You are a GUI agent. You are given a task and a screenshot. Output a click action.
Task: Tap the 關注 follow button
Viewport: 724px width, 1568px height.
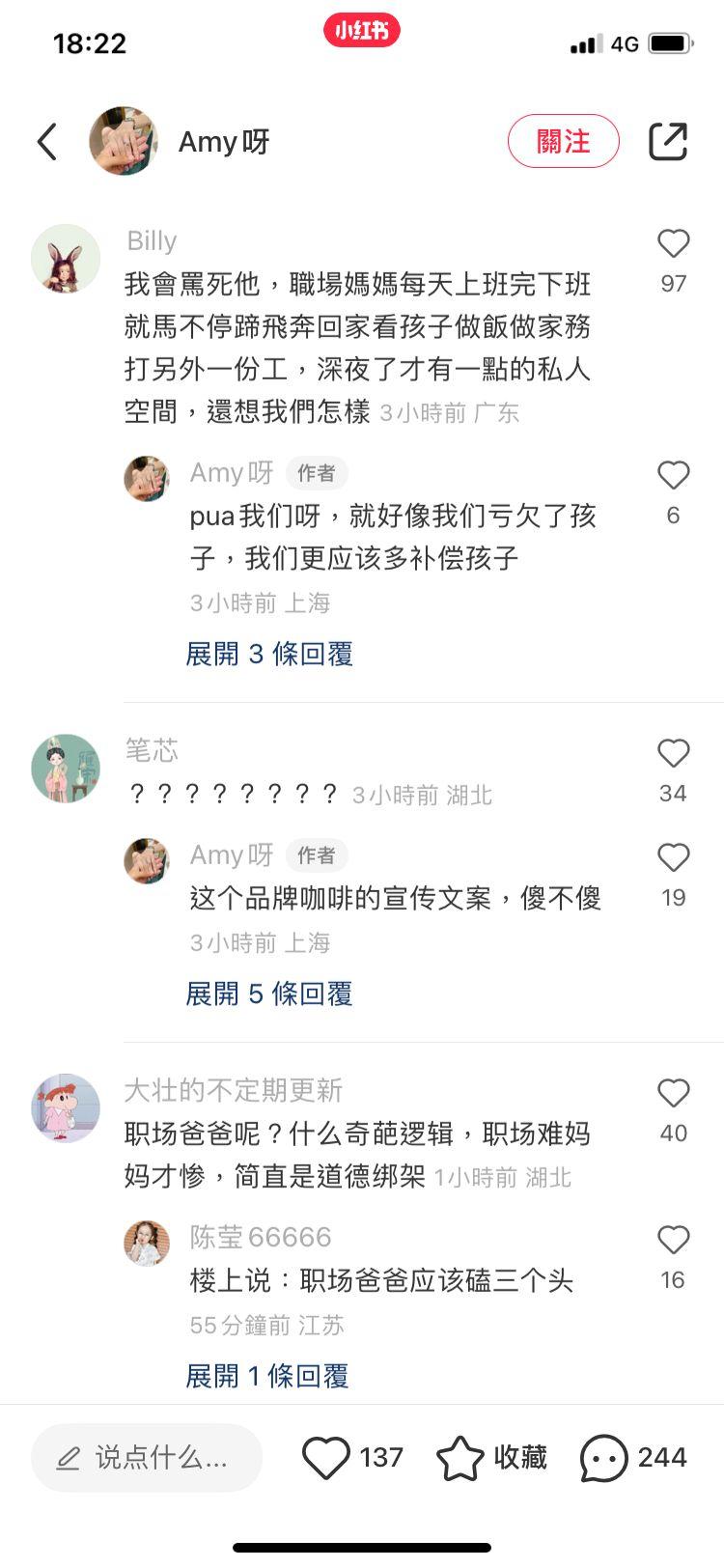click(x=563, y=141)
